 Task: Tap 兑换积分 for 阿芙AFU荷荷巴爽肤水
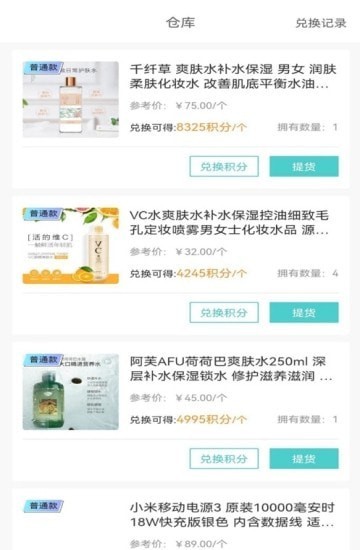tap(224, 458)
